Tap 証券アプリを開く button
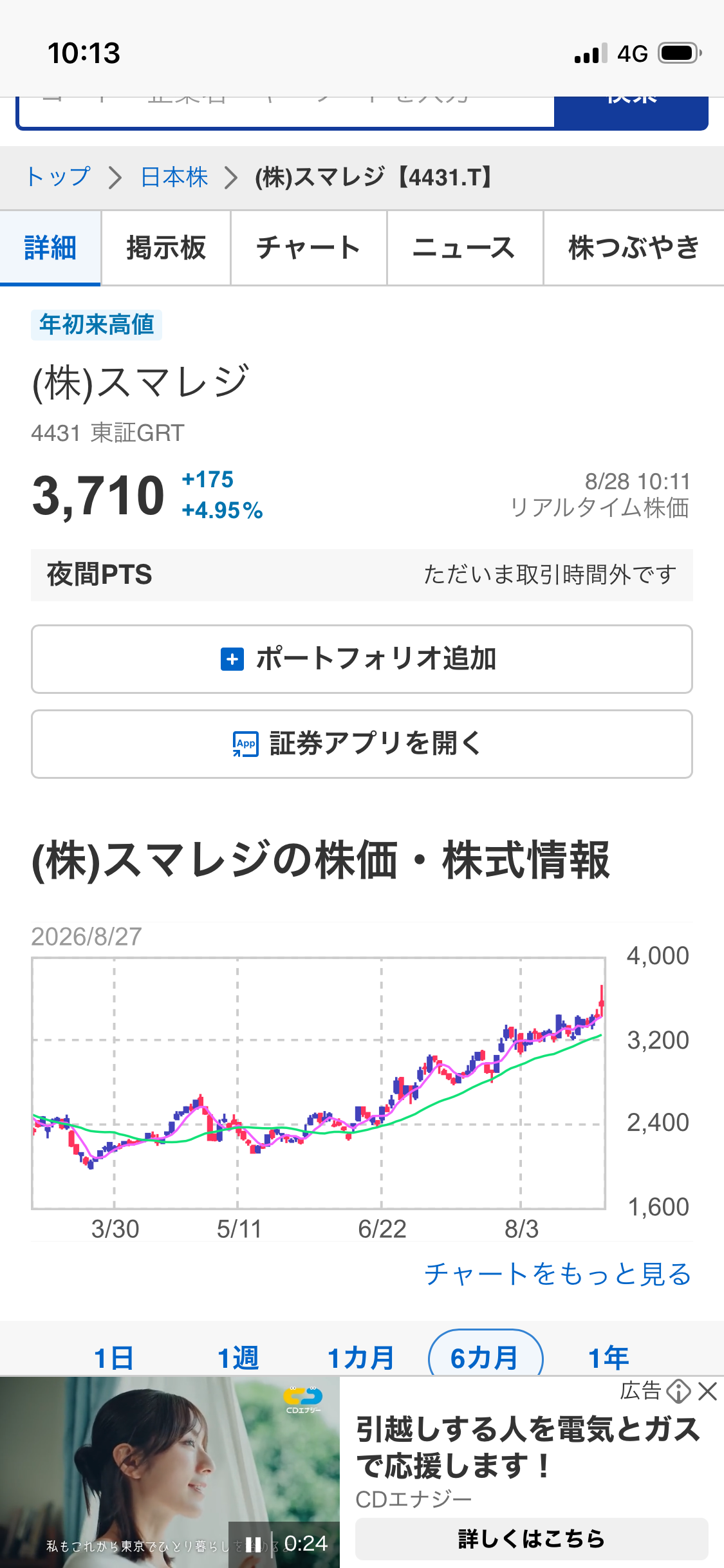The image size is (724, 1568). pyautogui.click(x=362, y=744)
